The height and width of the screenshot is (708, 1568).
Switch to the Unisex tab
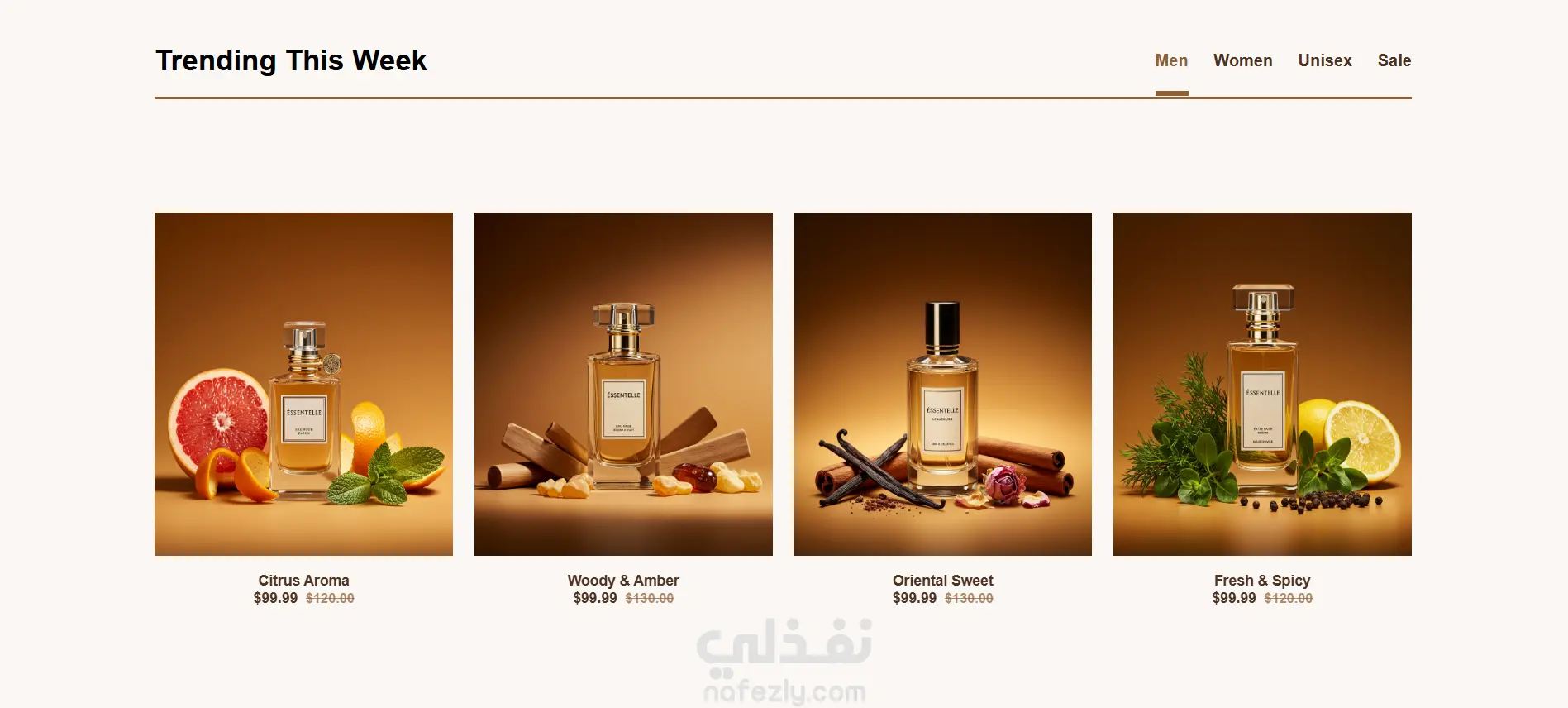1324,60
